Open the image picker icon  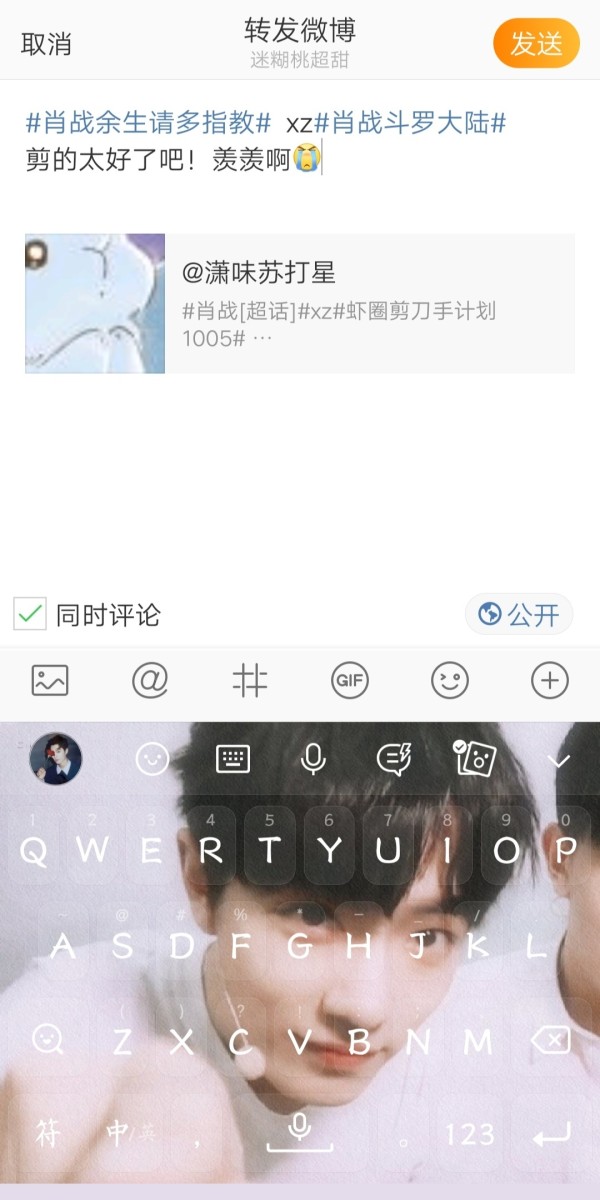(50, 681)
